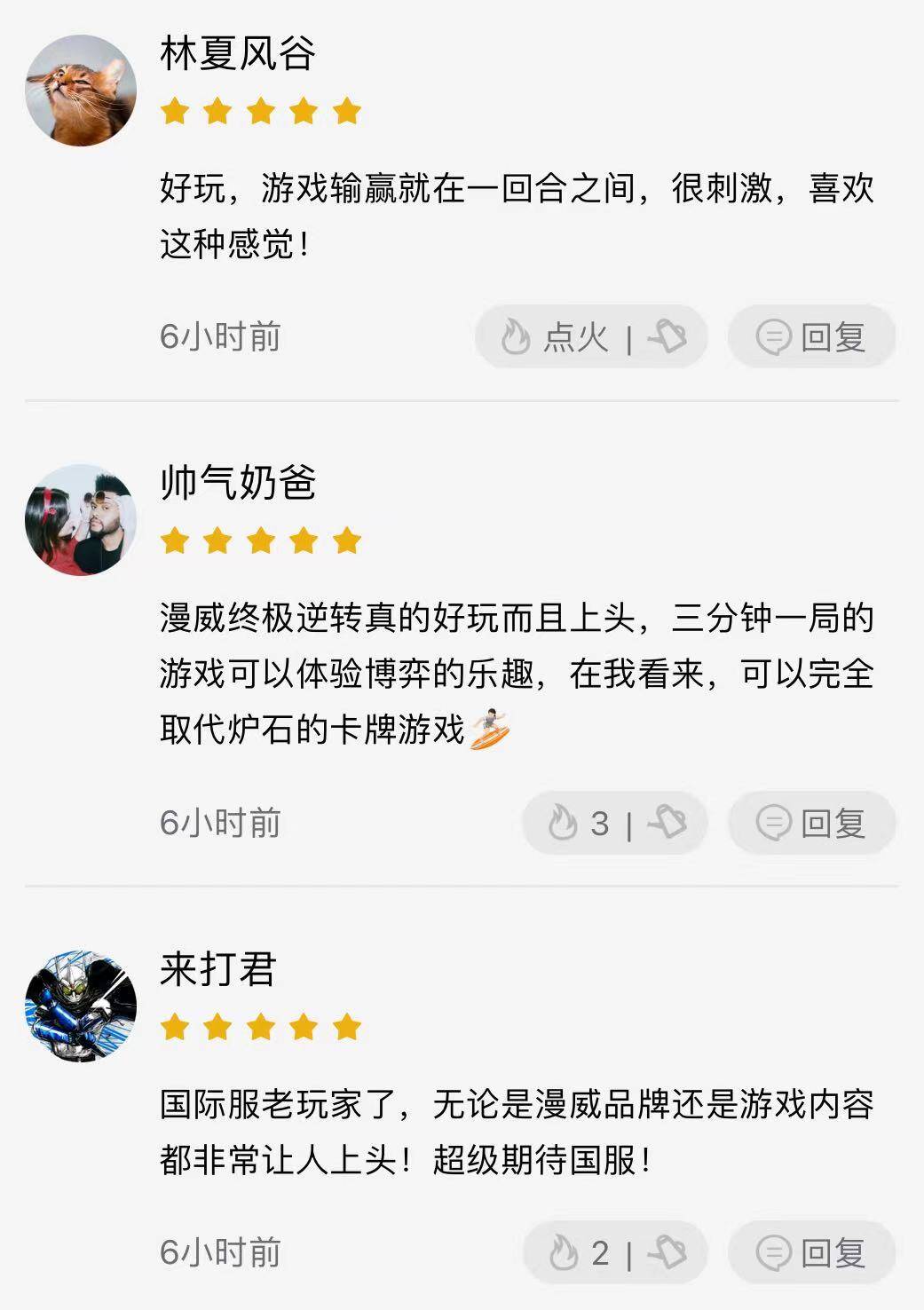Image resolution: width=924 pixels, height=1310 pixels.
Task: Give a 点火 like to 林夏风谷's review
Action: (555, 337)
